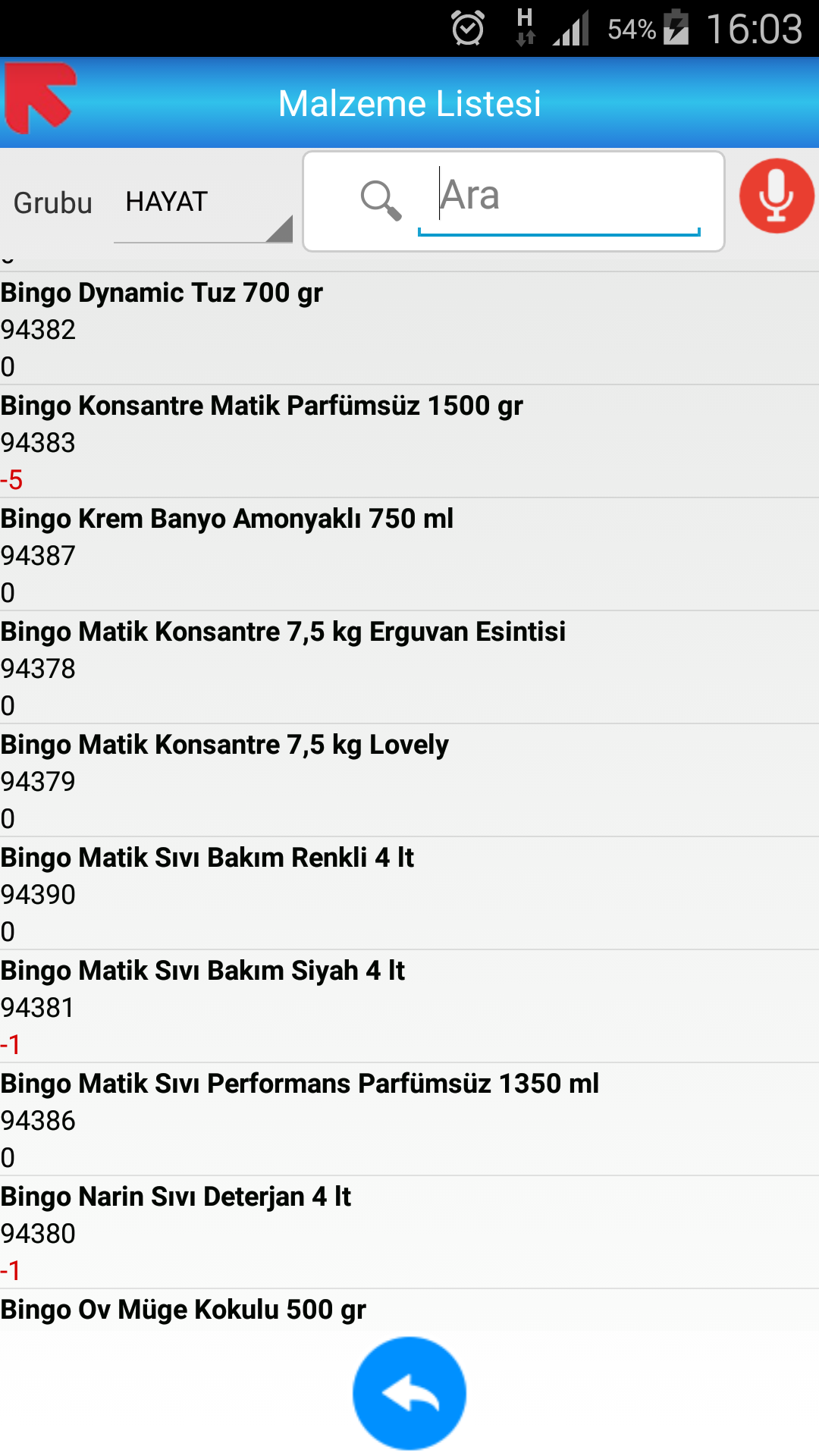The image size is (819, 1456).
Task: Tap the blue back arrow button
Action: tap(409, 1393)
